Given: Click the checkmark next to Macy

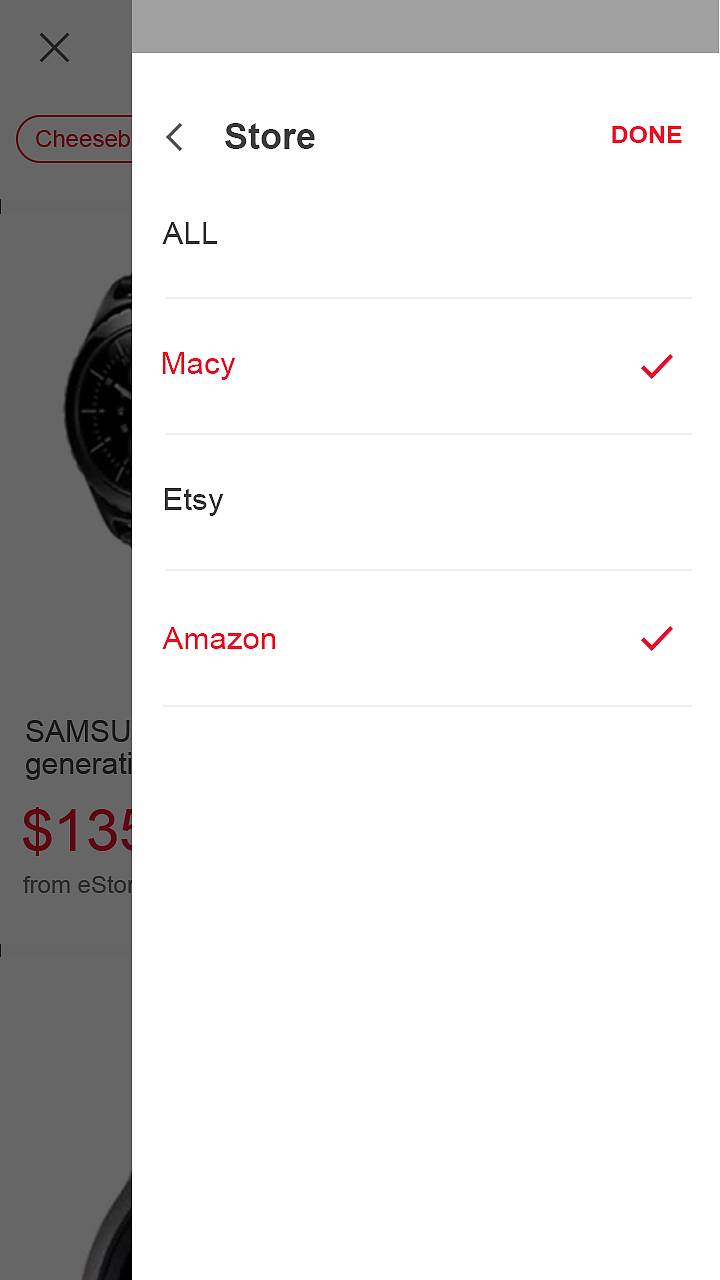Looking at the screenshot, I should tap(656, 366).
